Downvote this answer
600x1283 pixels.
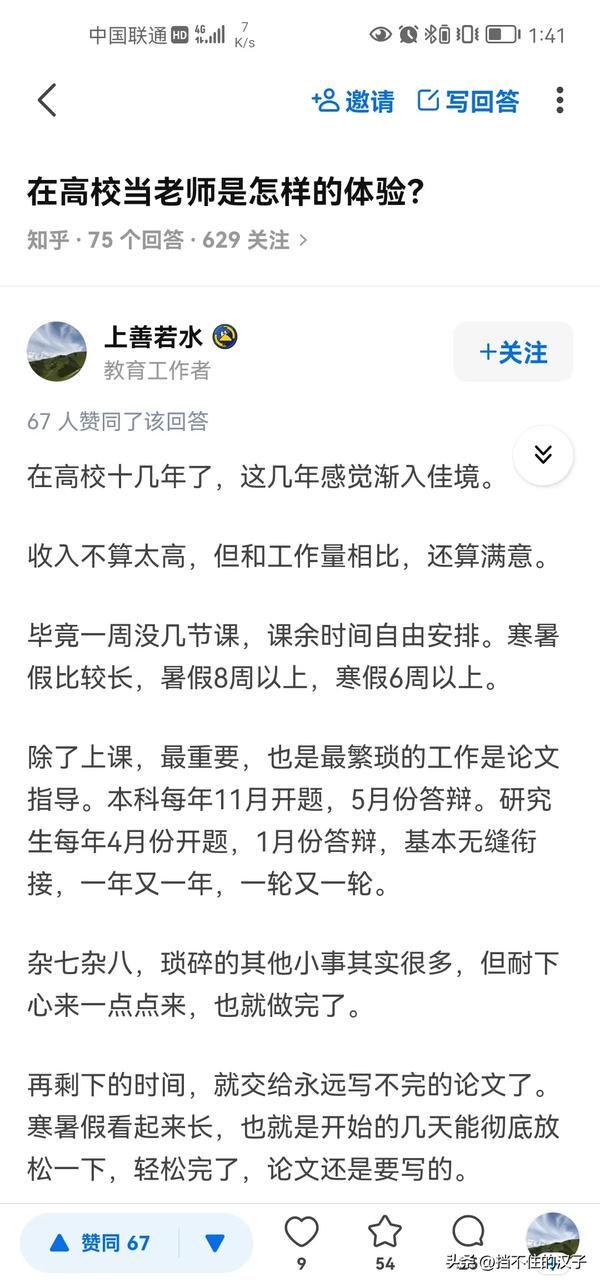click(x=215, y=1242)
